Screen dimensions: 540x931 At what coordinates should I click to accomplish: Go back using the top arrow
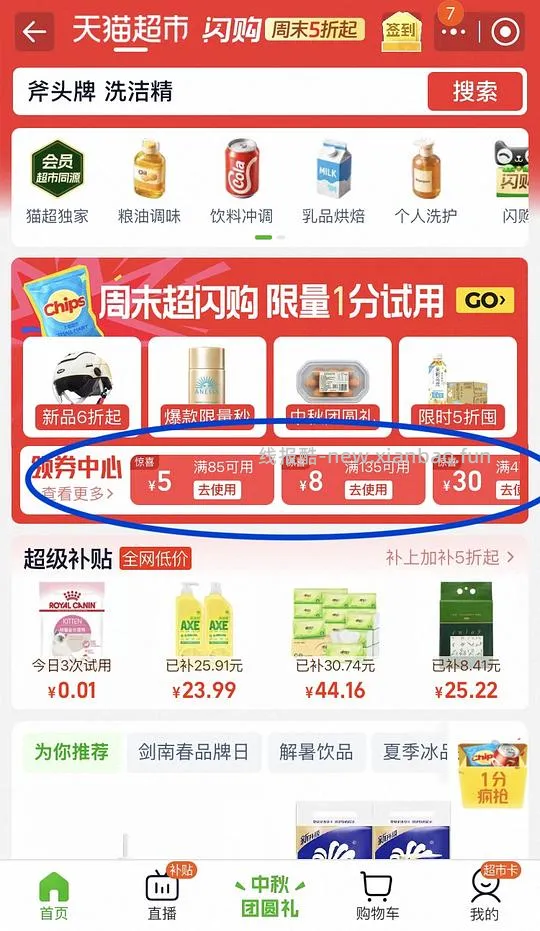tap(34, 31)
